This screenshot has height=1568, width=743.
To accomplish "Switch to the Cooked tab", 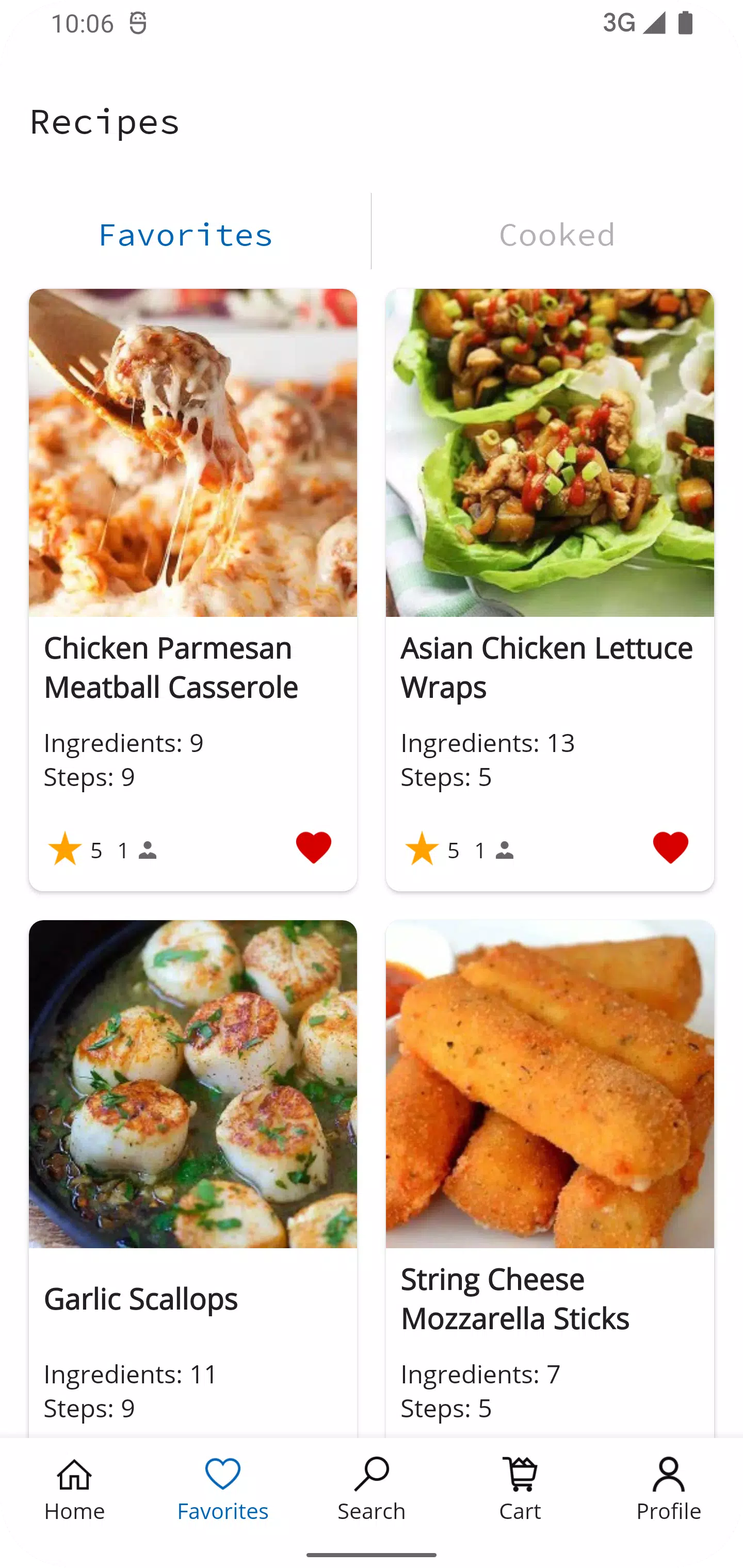I will pos(557,234).
